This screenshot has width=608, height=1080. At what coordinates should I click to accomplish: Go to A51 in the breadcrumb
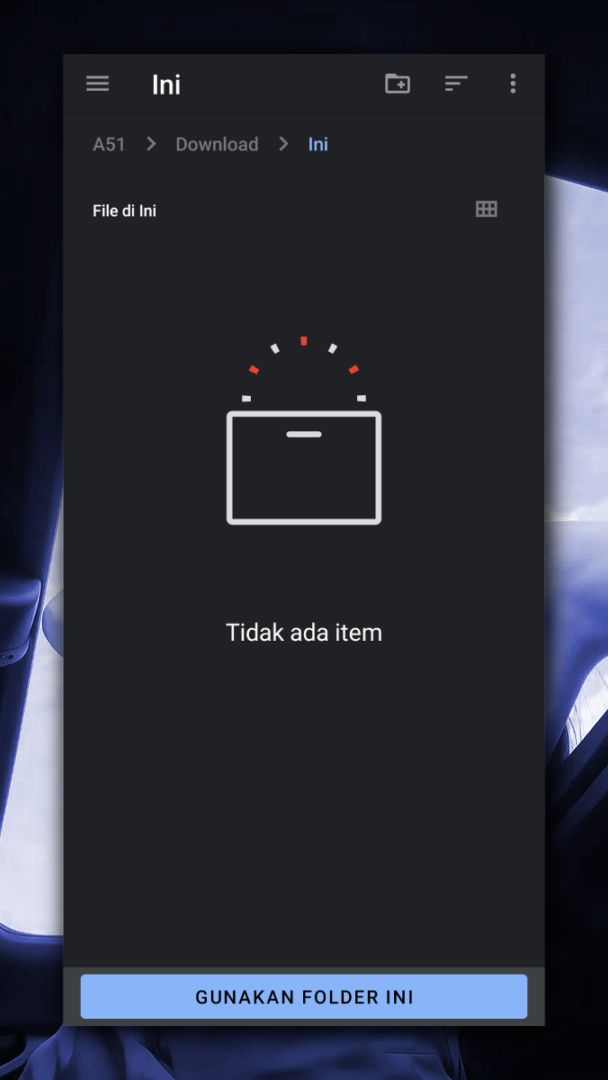109,144
